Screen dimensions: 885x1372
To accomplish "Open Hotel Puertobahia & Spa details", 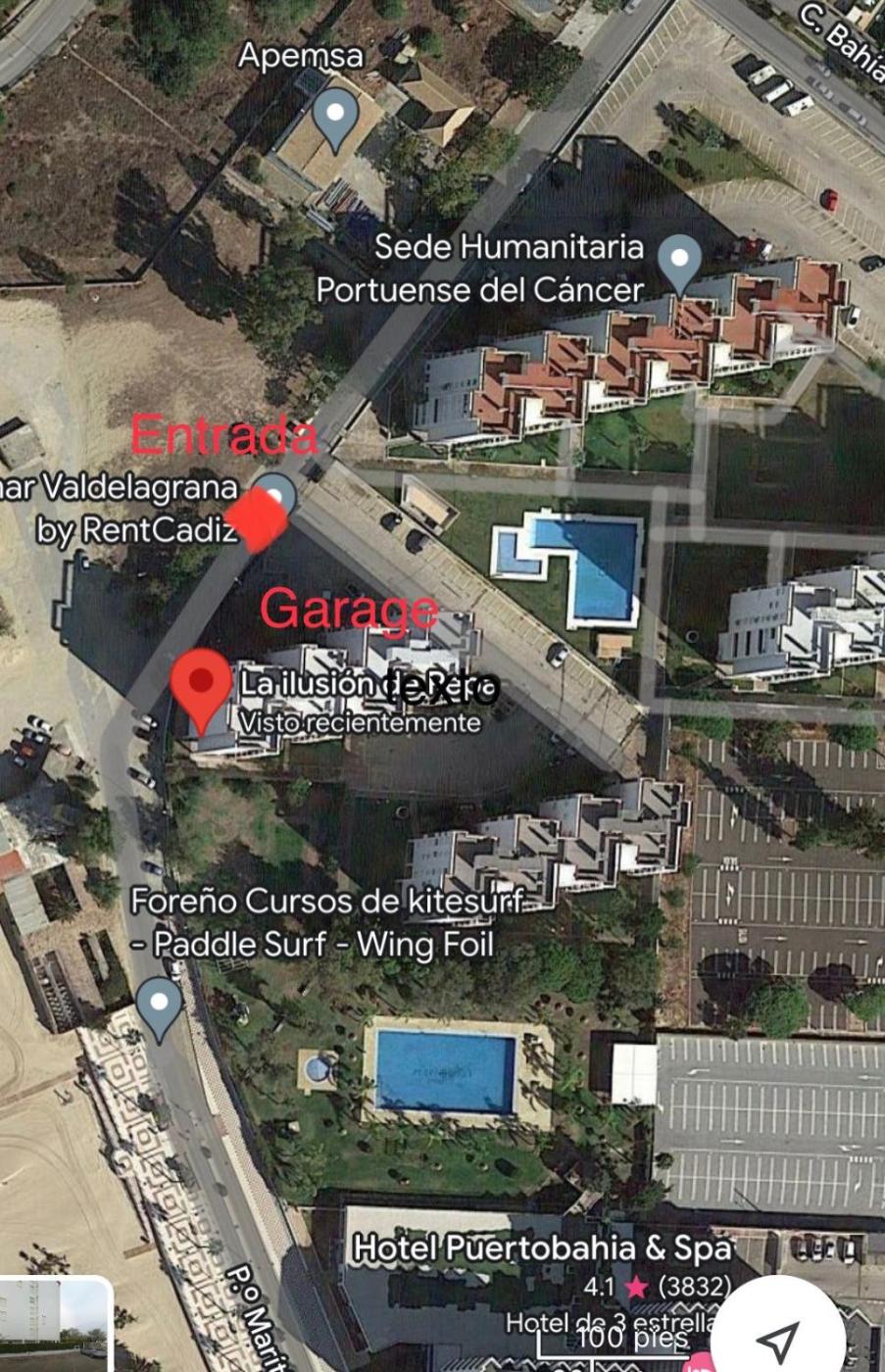I will (x=542, y=1248).
